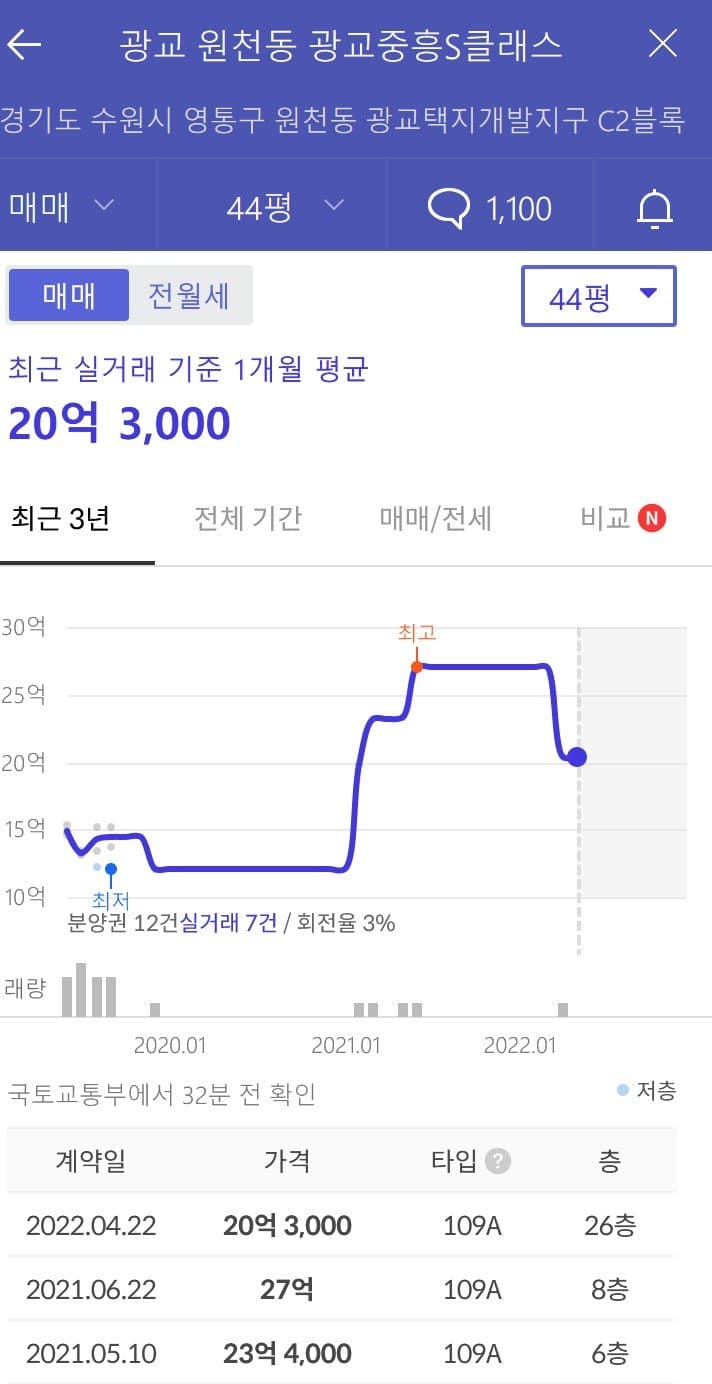712x1384 pixels.
Task: Go back using the arrow icon
Action: coord(25,45)
